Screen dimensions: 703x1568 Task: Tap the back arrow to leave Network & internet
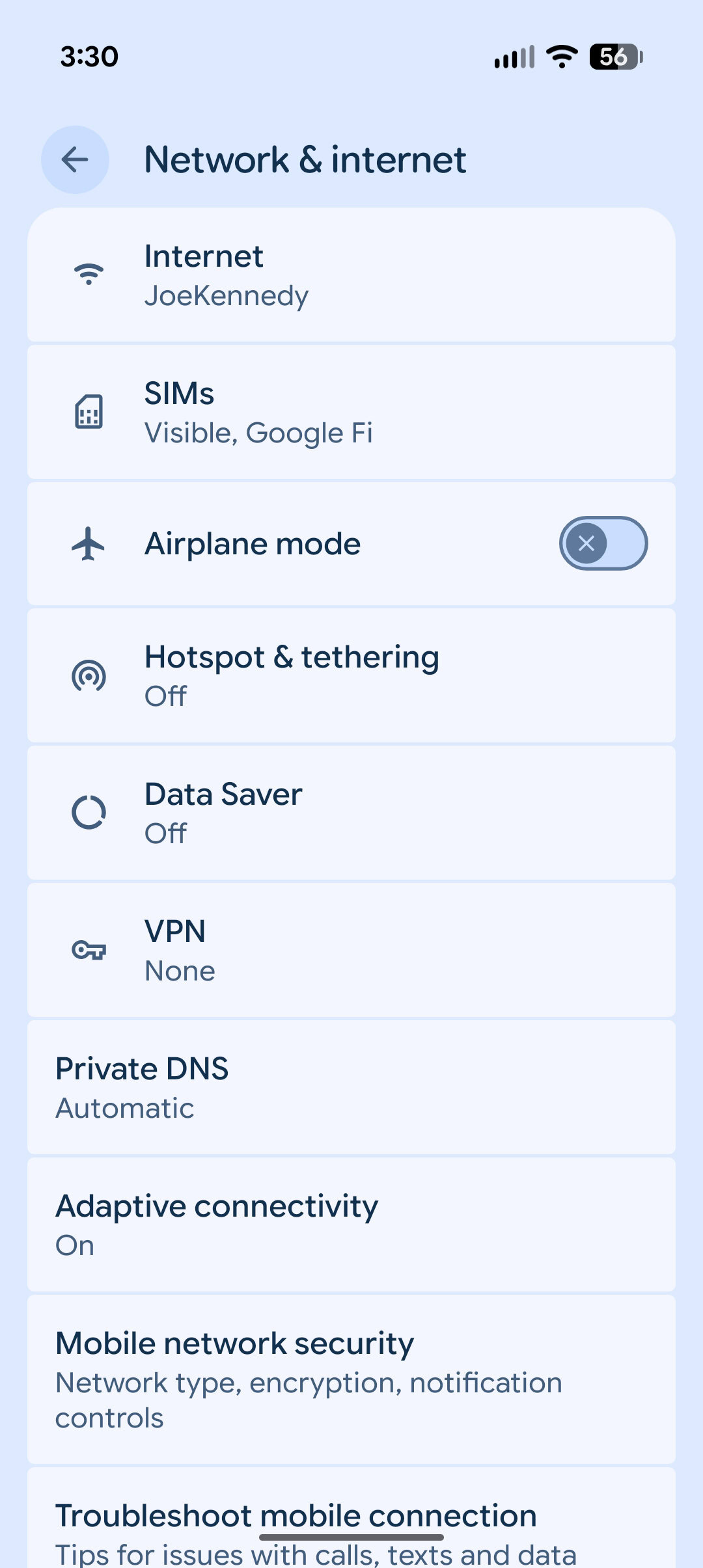[x=74, y=159]
